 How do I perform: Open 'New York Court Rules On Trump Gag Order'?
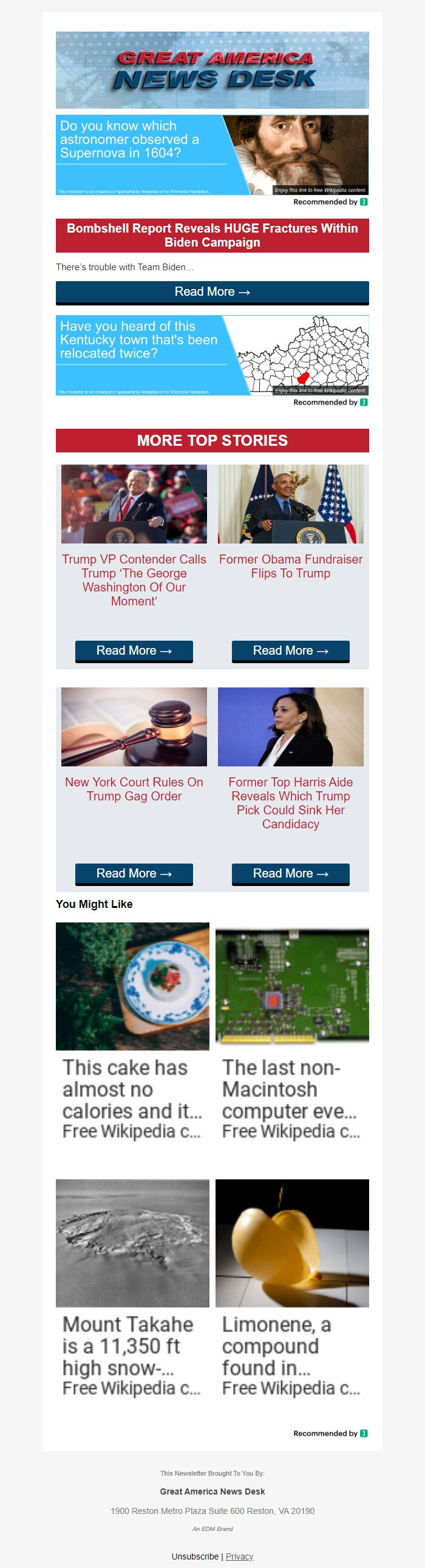(x=134, y=789)
